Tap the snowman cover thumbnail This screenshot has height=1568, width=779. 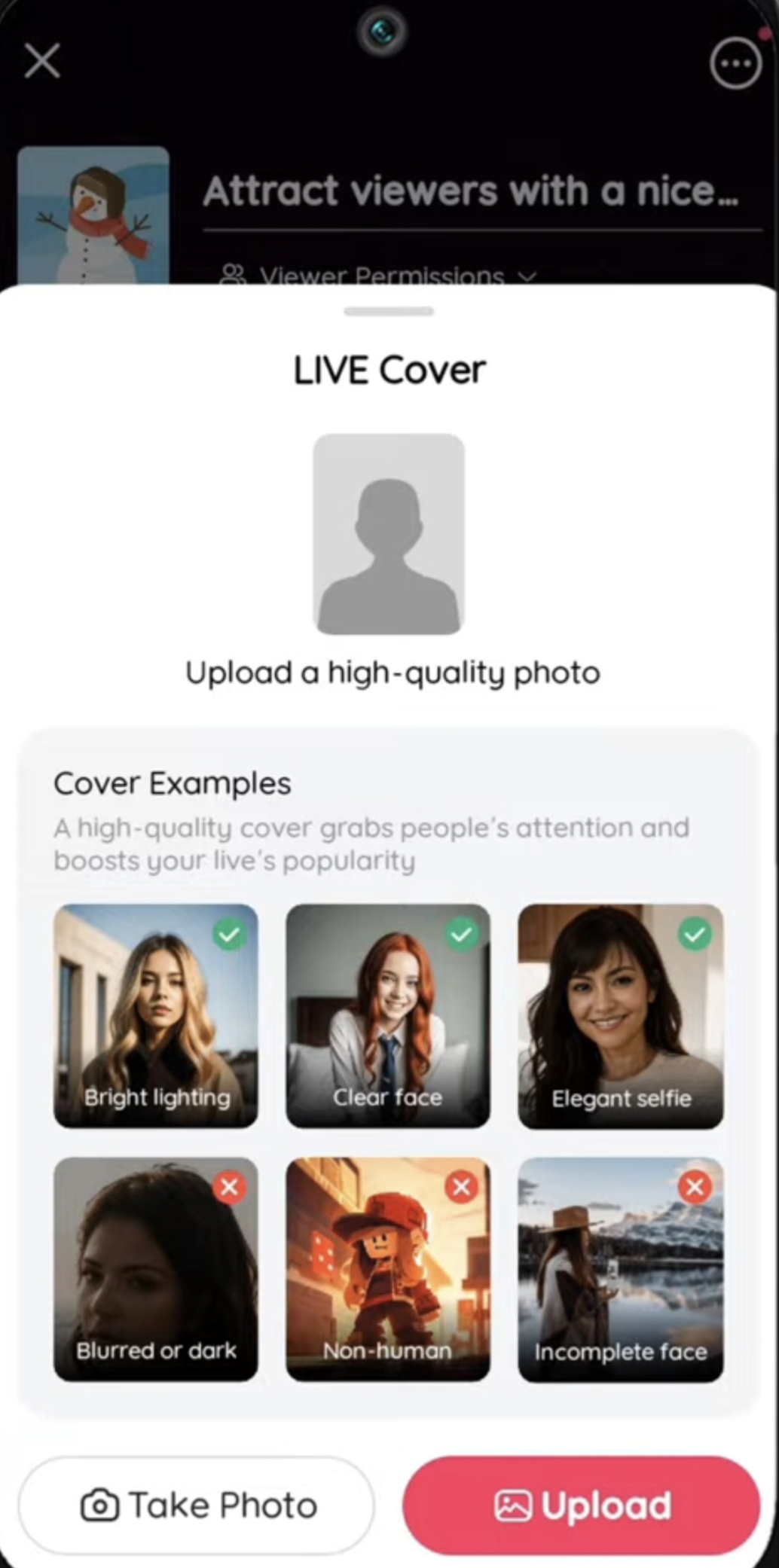pos(93,215)
